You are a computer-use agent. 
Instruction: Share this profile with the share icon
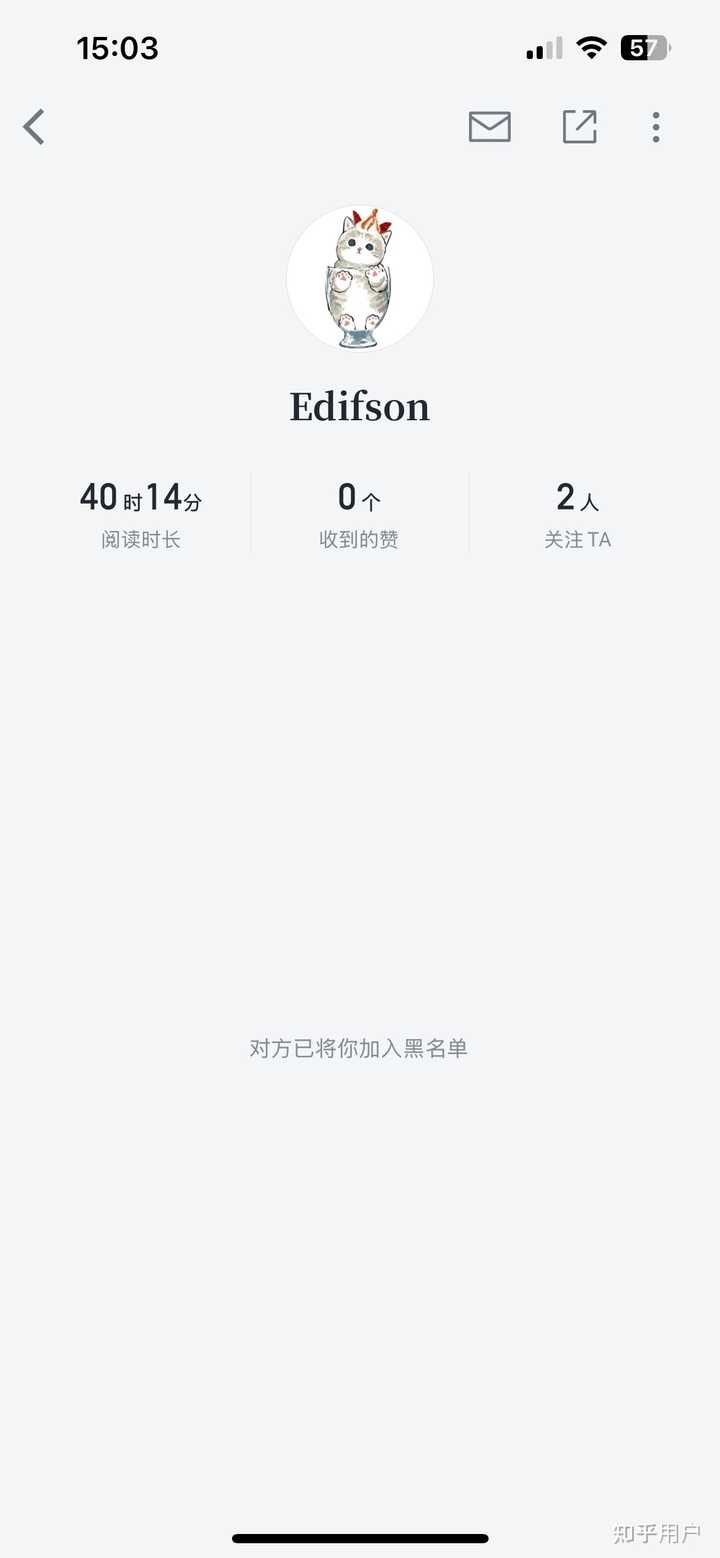point(579,127)
